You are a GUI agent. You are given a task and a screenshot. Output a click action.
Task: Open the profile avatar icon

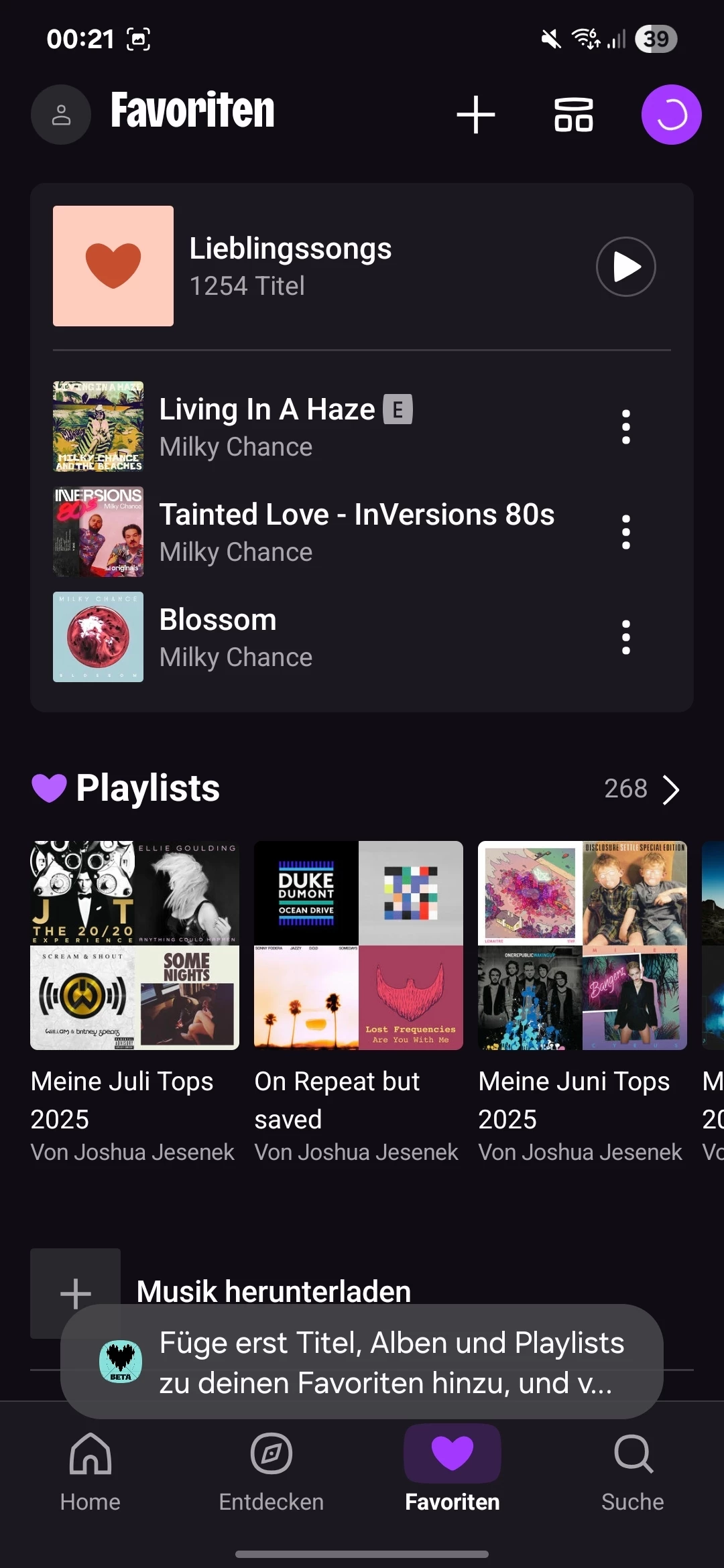pos(61,115)
